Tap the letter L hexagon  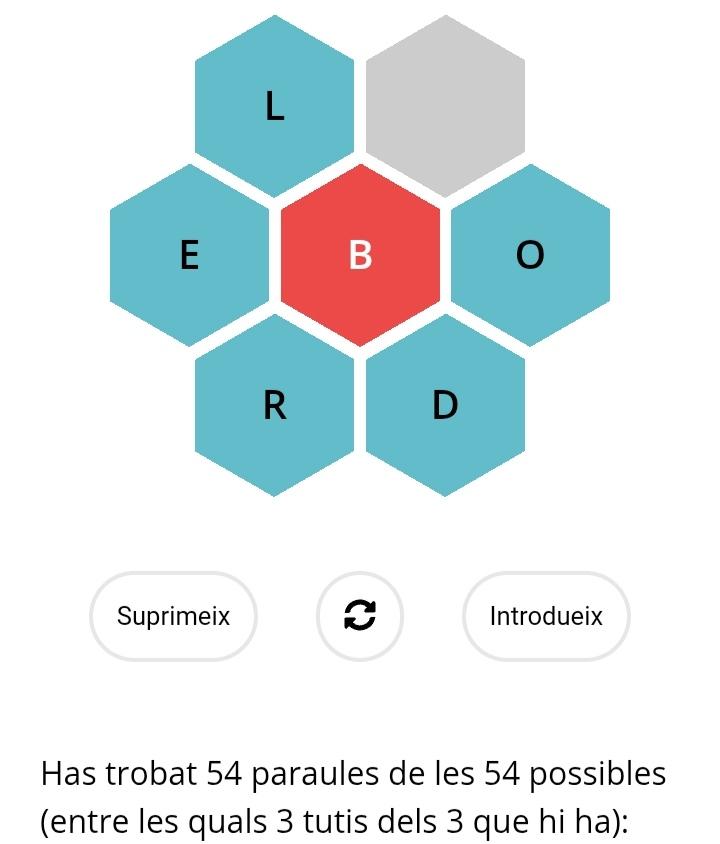tap(274, 106)
